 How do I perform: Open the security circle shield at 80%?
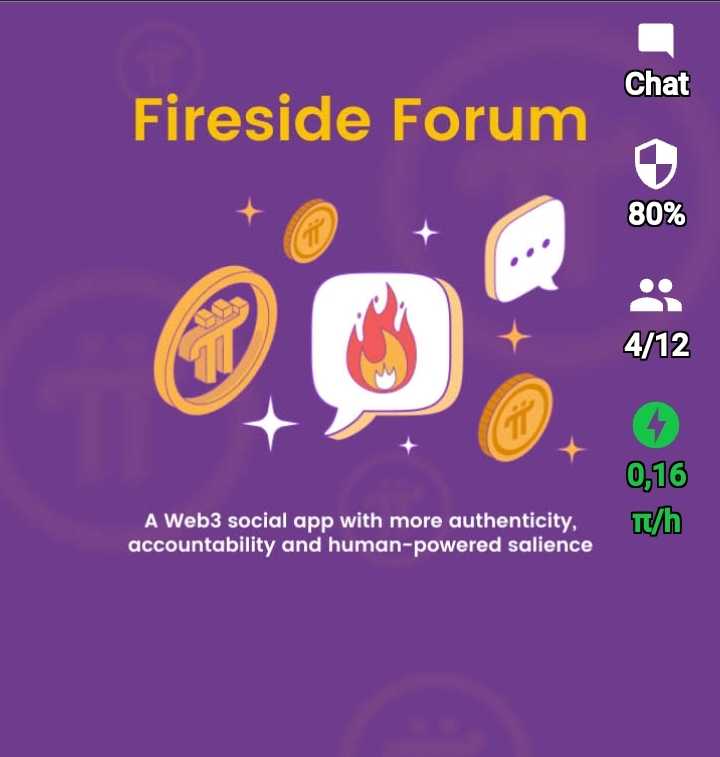656,165
